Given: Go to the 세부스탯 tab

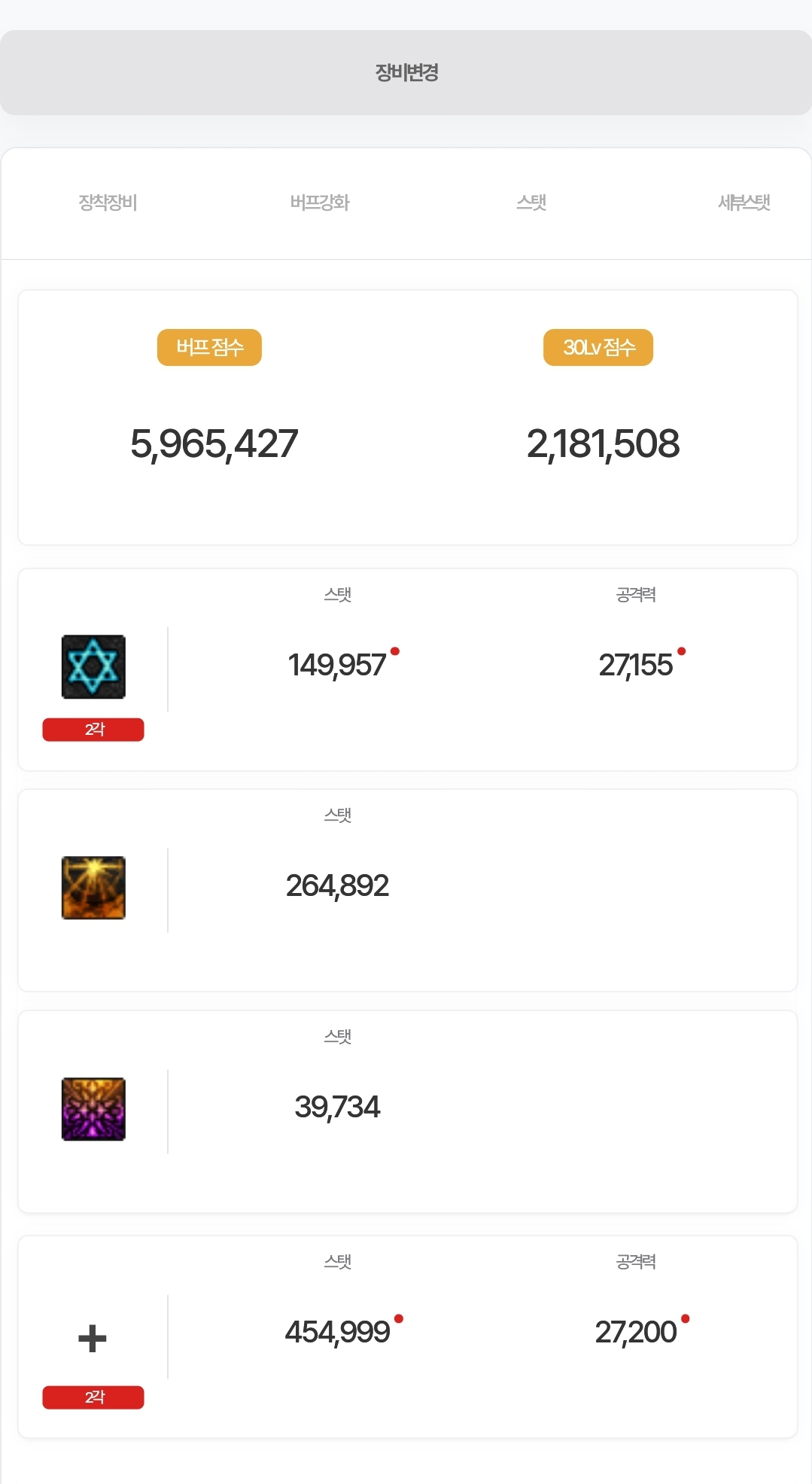Looking at the screenshot, I should click(744, 203).
